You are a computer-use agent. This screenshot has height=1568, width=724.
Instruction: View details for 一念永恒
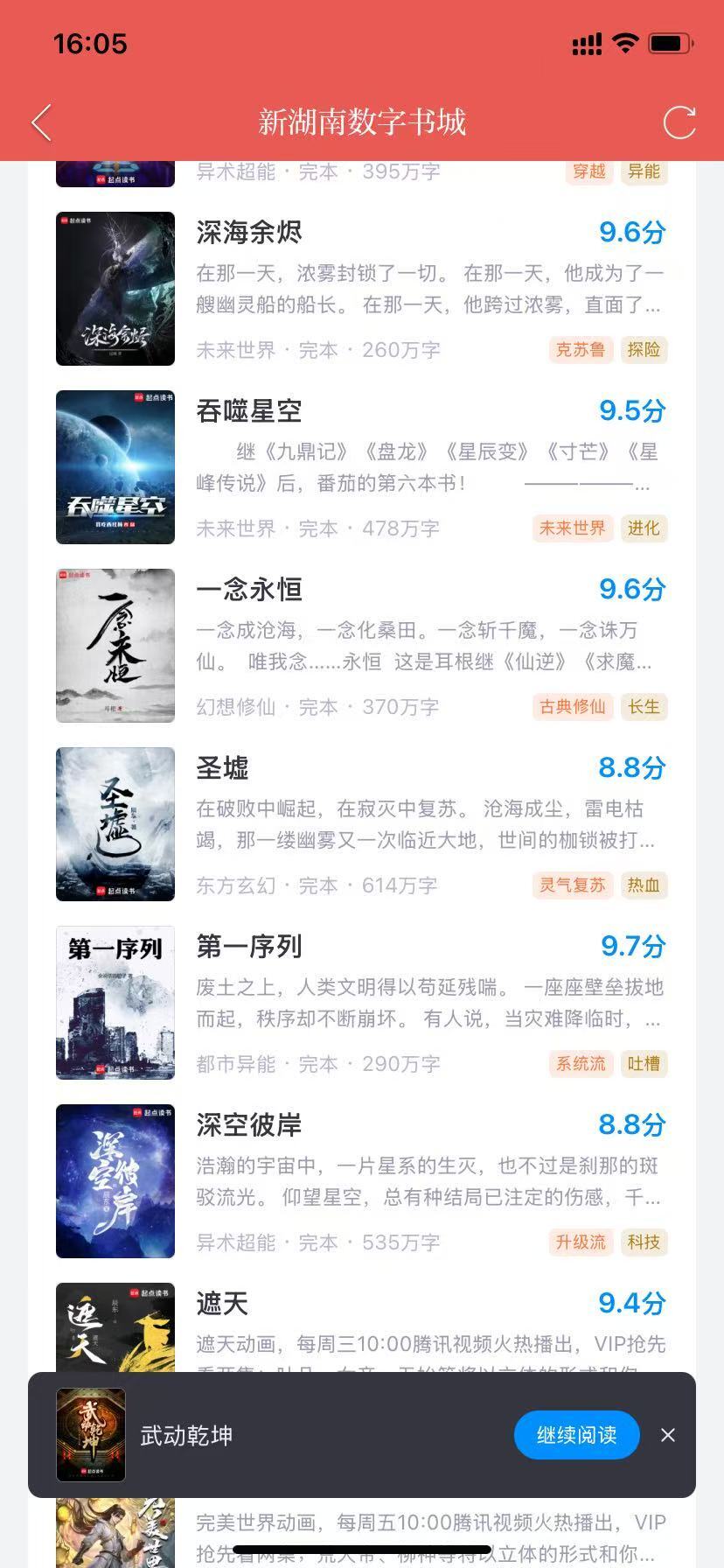250,590
